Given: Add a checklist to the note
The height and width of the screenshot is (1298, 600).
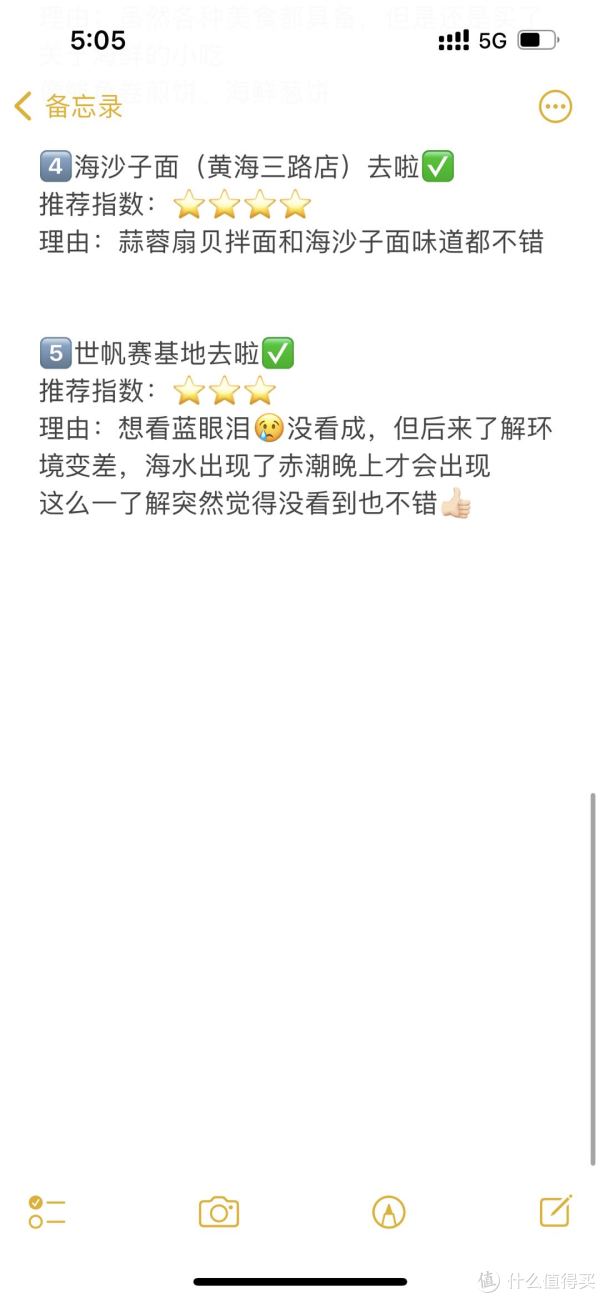Looking at the screenshot, I should tap(47, 1212).
